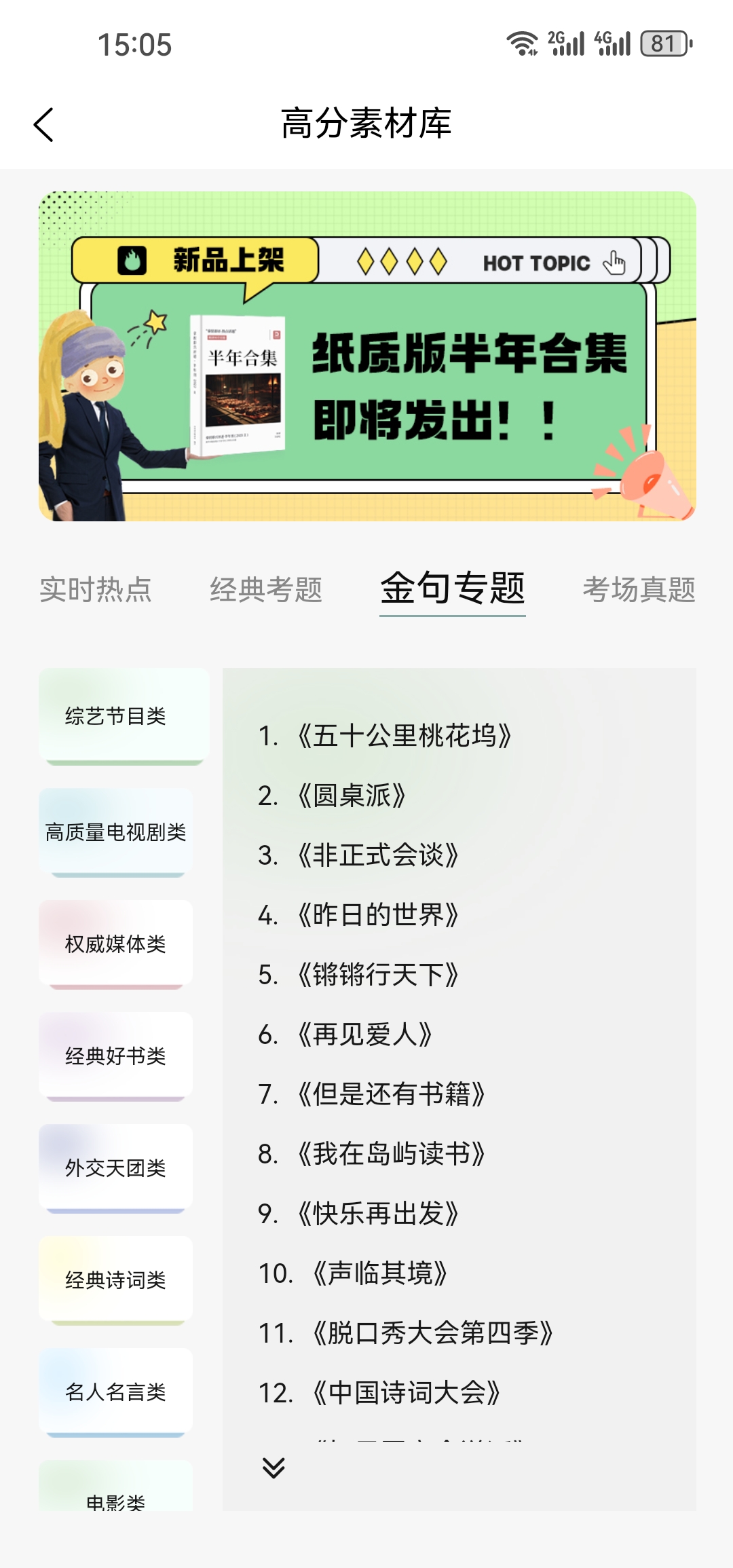Open the 名人名言类 category
This screenshot has height=1568, width=733.
point(116,1392)
